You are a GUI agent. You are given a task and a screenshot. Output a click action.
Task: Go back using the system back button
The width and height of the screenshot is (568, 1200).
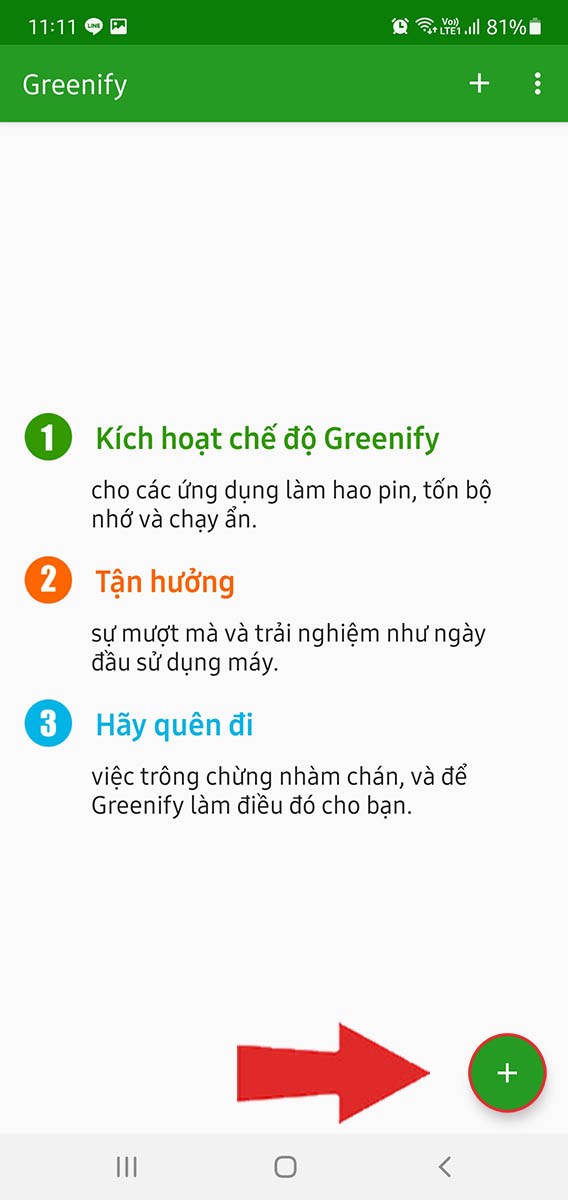tap(445, 1166)
